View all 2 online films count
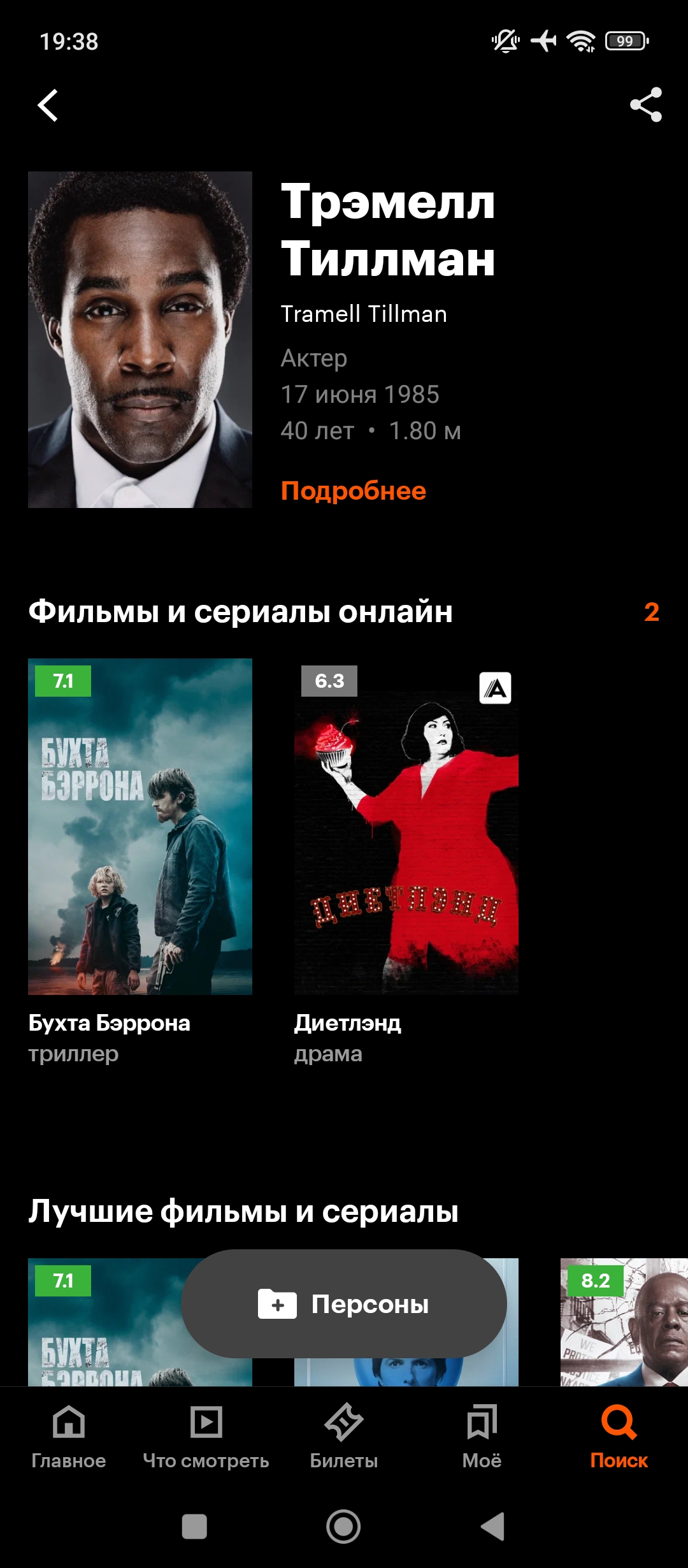 [x=651, y=612]
